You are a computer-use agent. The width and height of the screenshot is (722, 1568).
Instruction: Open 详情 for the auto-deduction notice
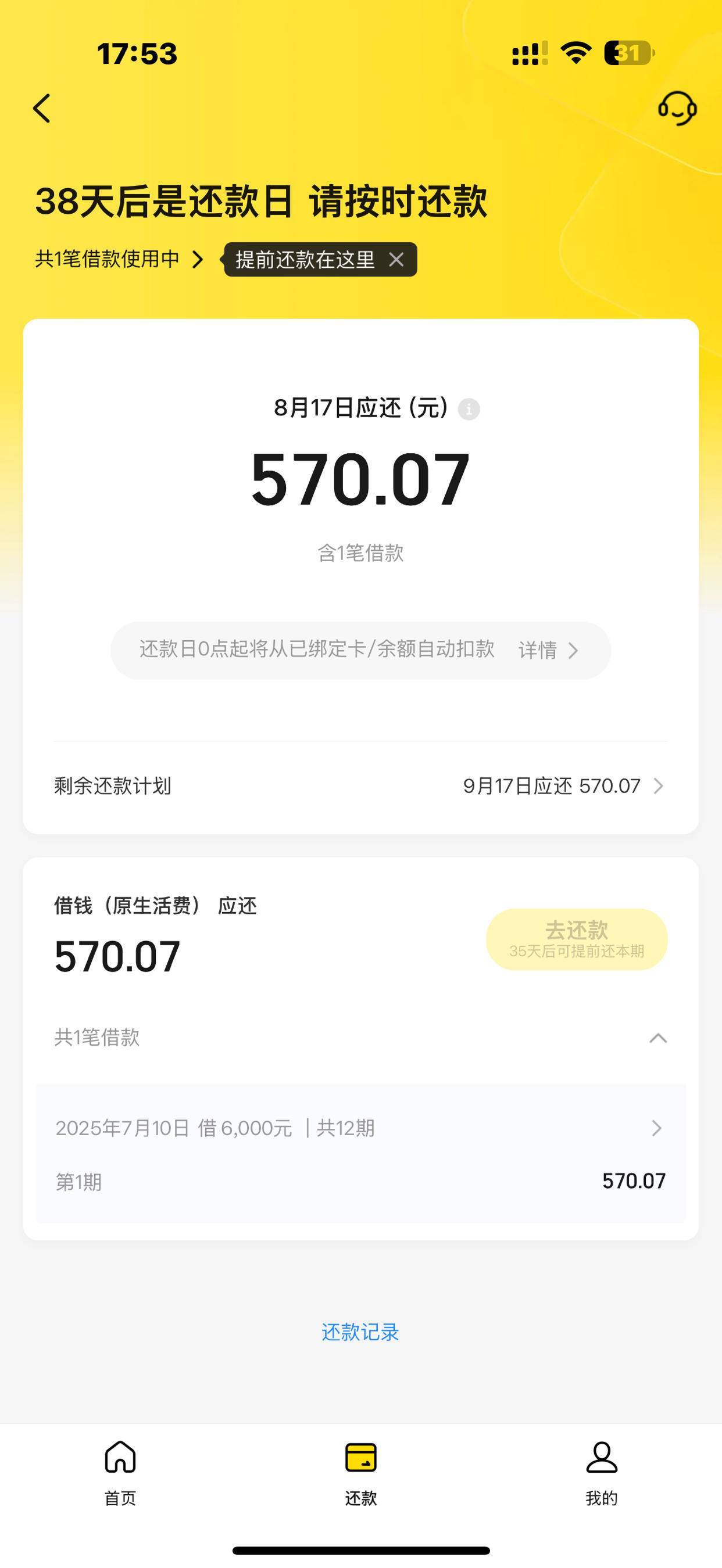point(548,650)
